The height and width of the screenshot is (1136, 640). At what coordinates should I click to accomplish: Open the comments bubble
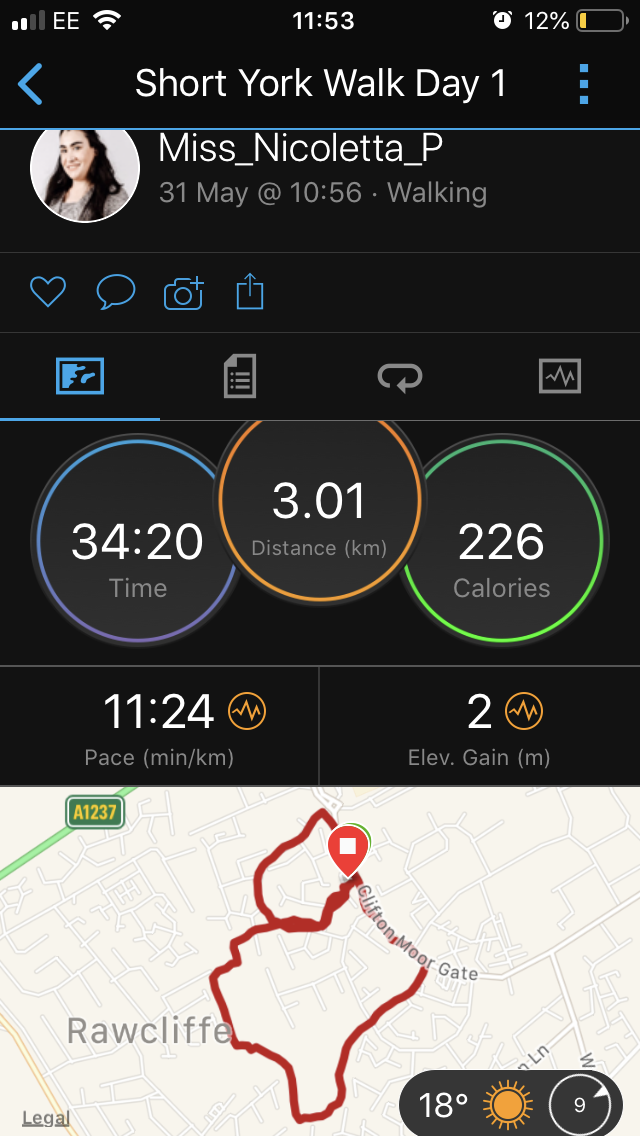click(x=115, y=293)
